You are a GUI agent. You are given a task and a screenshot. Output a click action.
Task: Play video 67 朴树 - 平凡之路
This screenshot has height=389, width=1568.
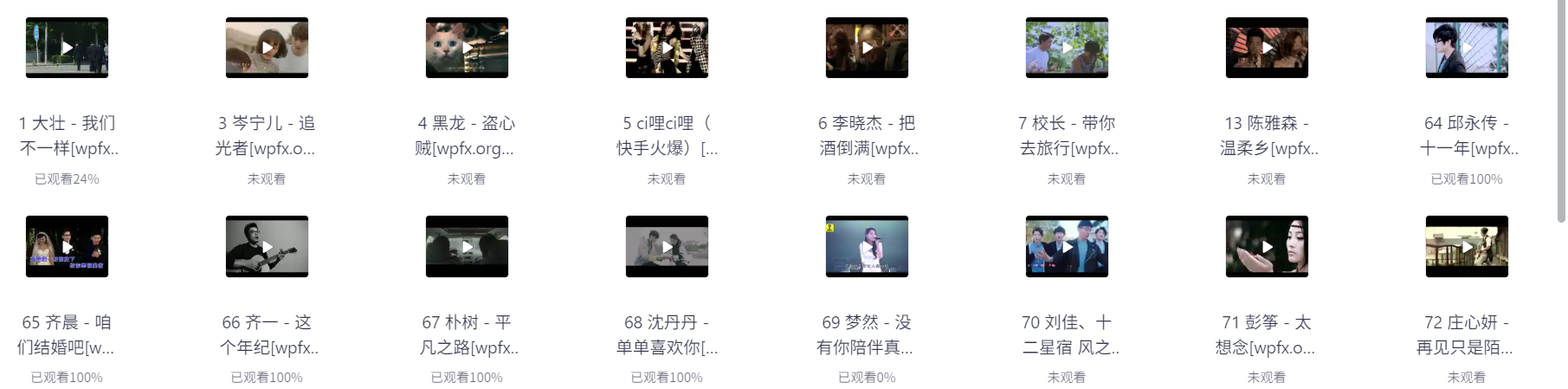[x=467, y=247]
